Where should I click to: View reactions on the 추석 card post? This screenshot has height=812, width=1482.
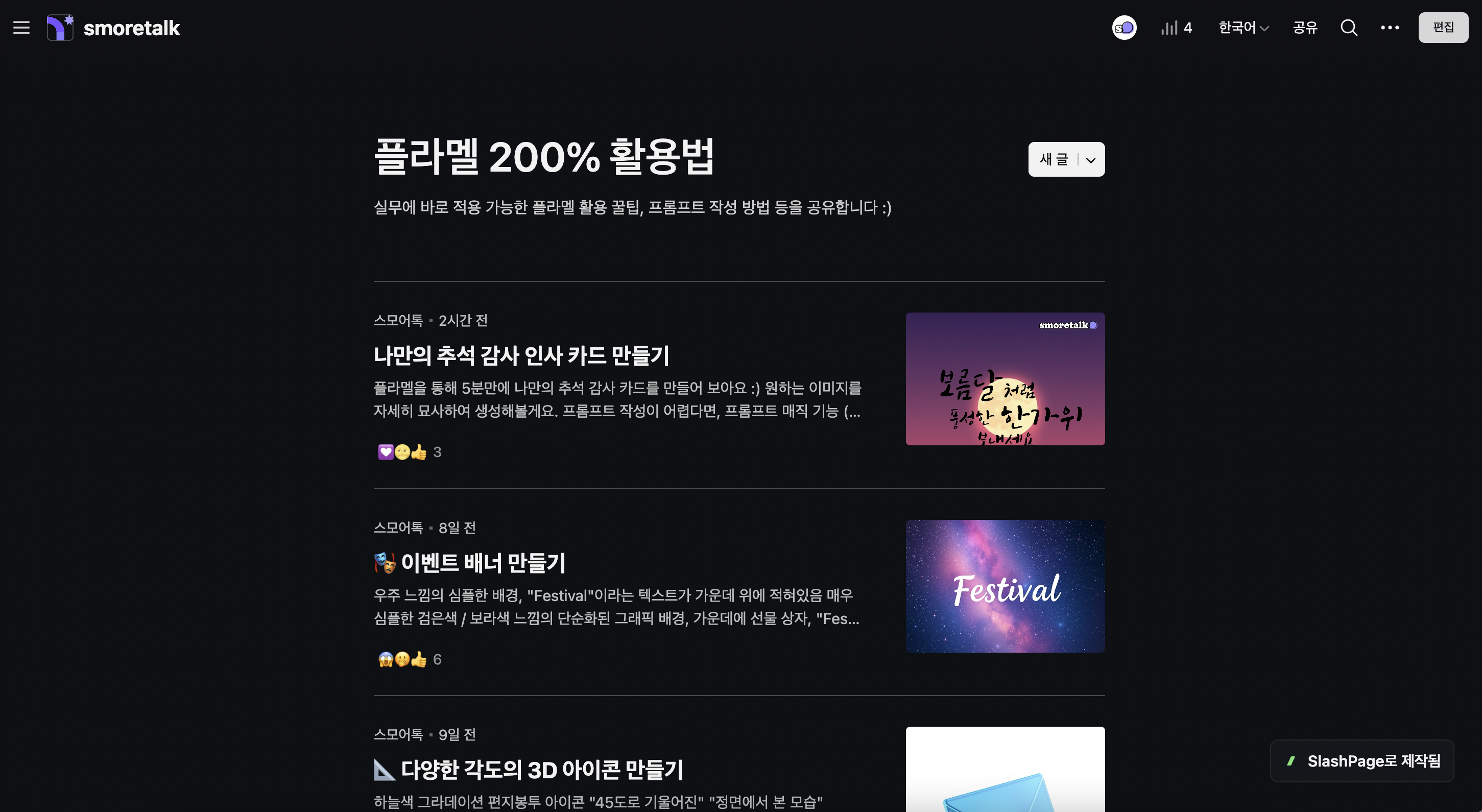tap(409, 452)
